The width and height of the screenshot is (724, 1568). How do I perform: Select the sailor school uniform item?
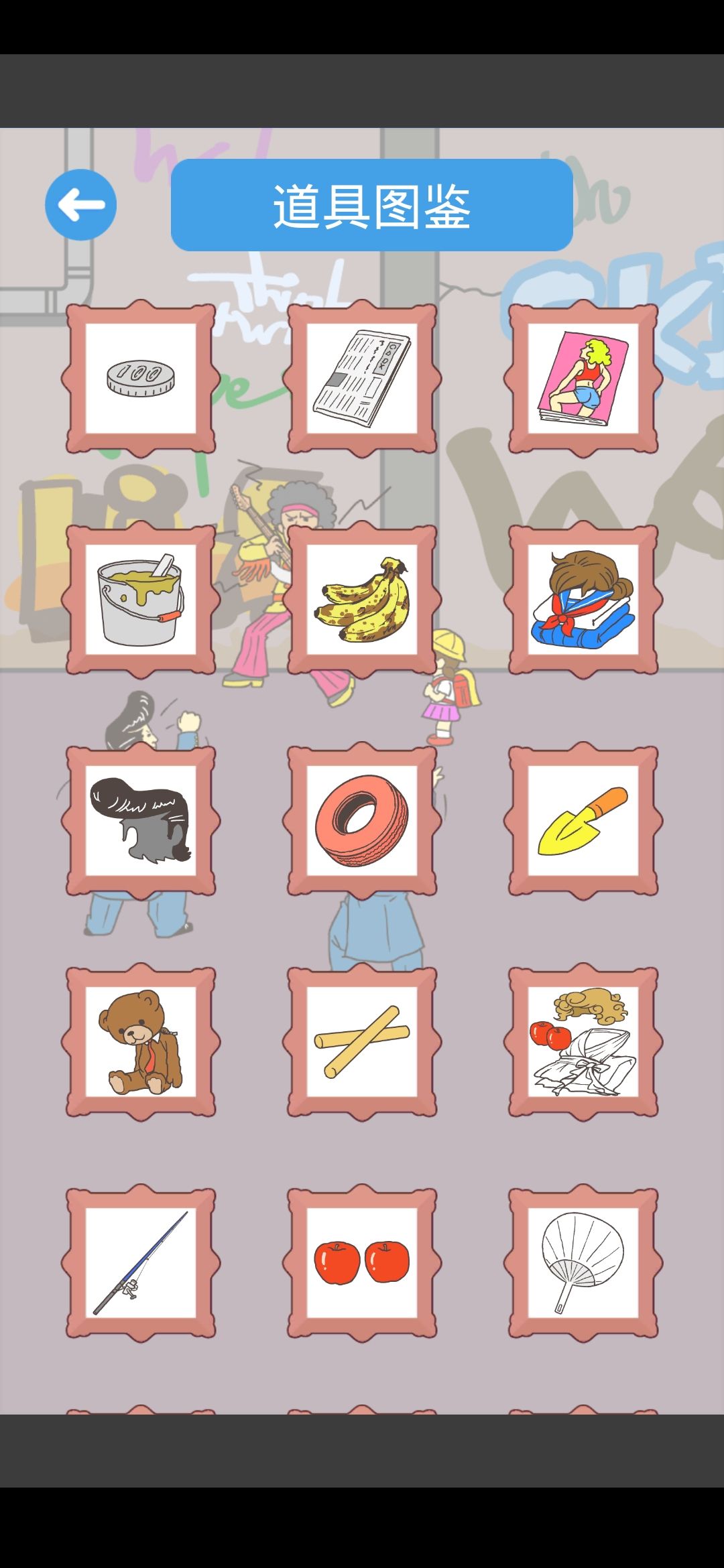tap(583, 600)
